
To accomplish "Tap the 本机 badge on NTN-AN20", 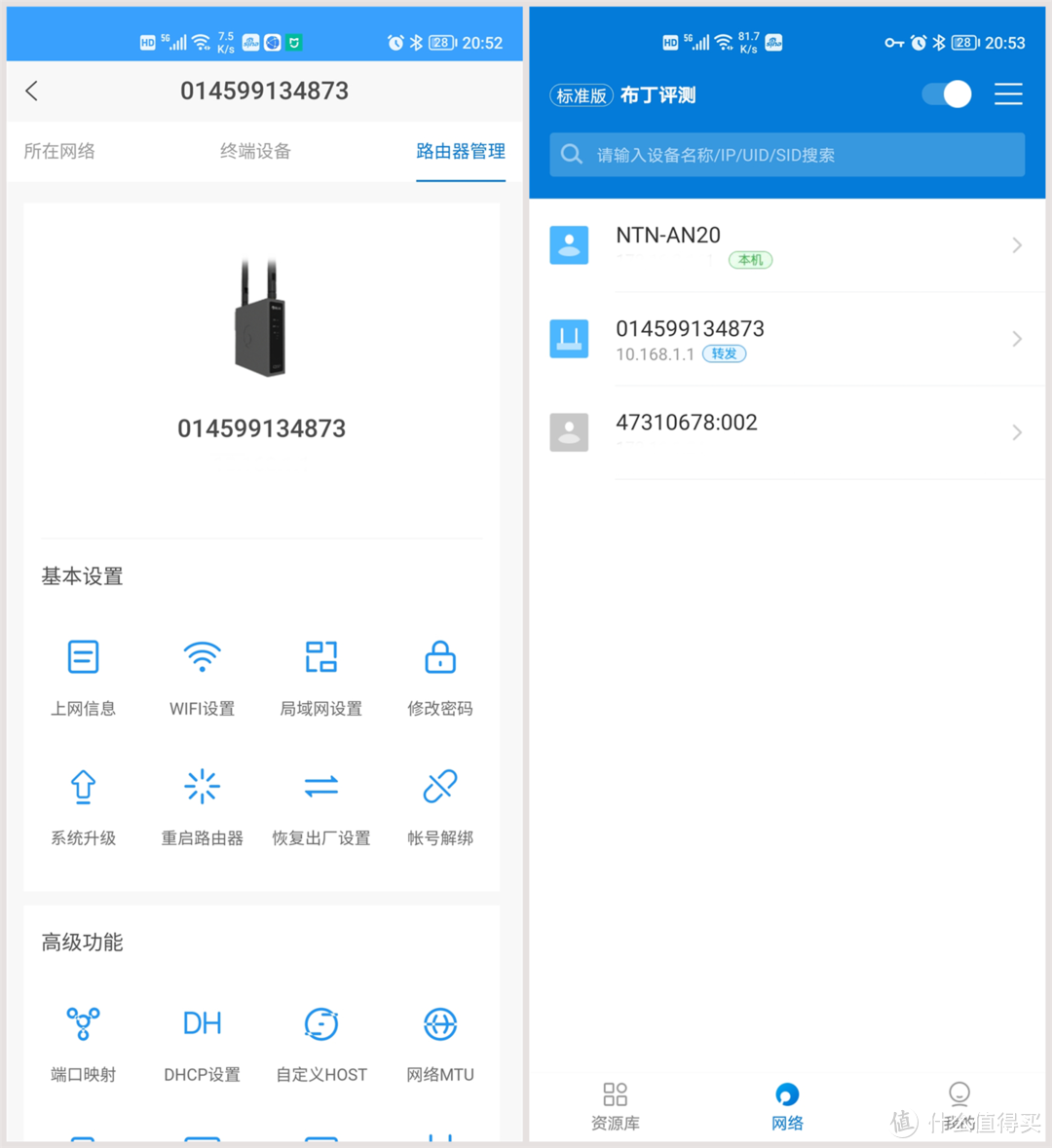I will pyautogui.click(x=750, y=260).
